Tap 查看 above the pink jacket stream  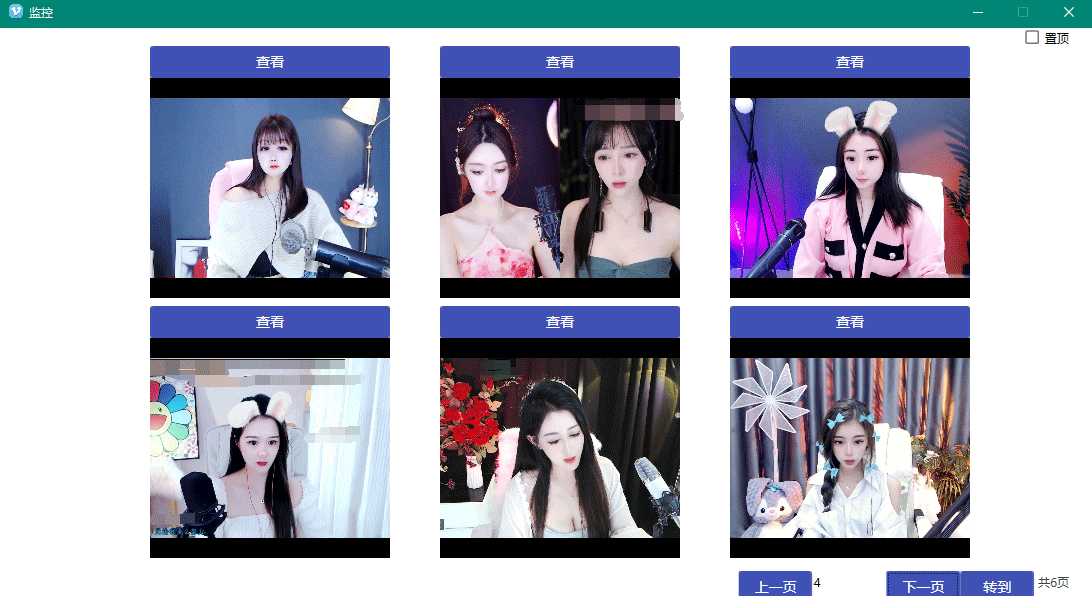[850, 62]
